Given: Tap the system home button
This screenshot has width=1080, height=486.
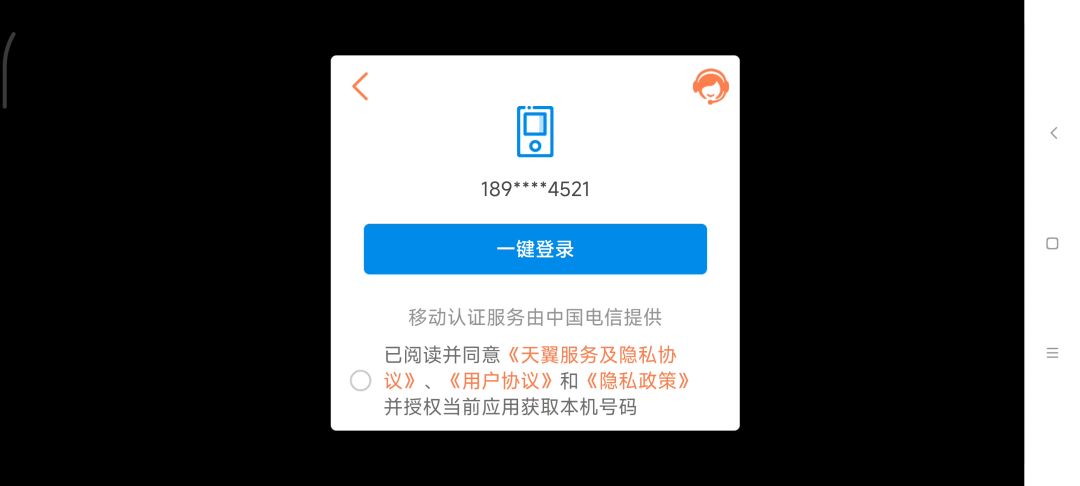Looking at the screenshot, I should click(1052, 243).
